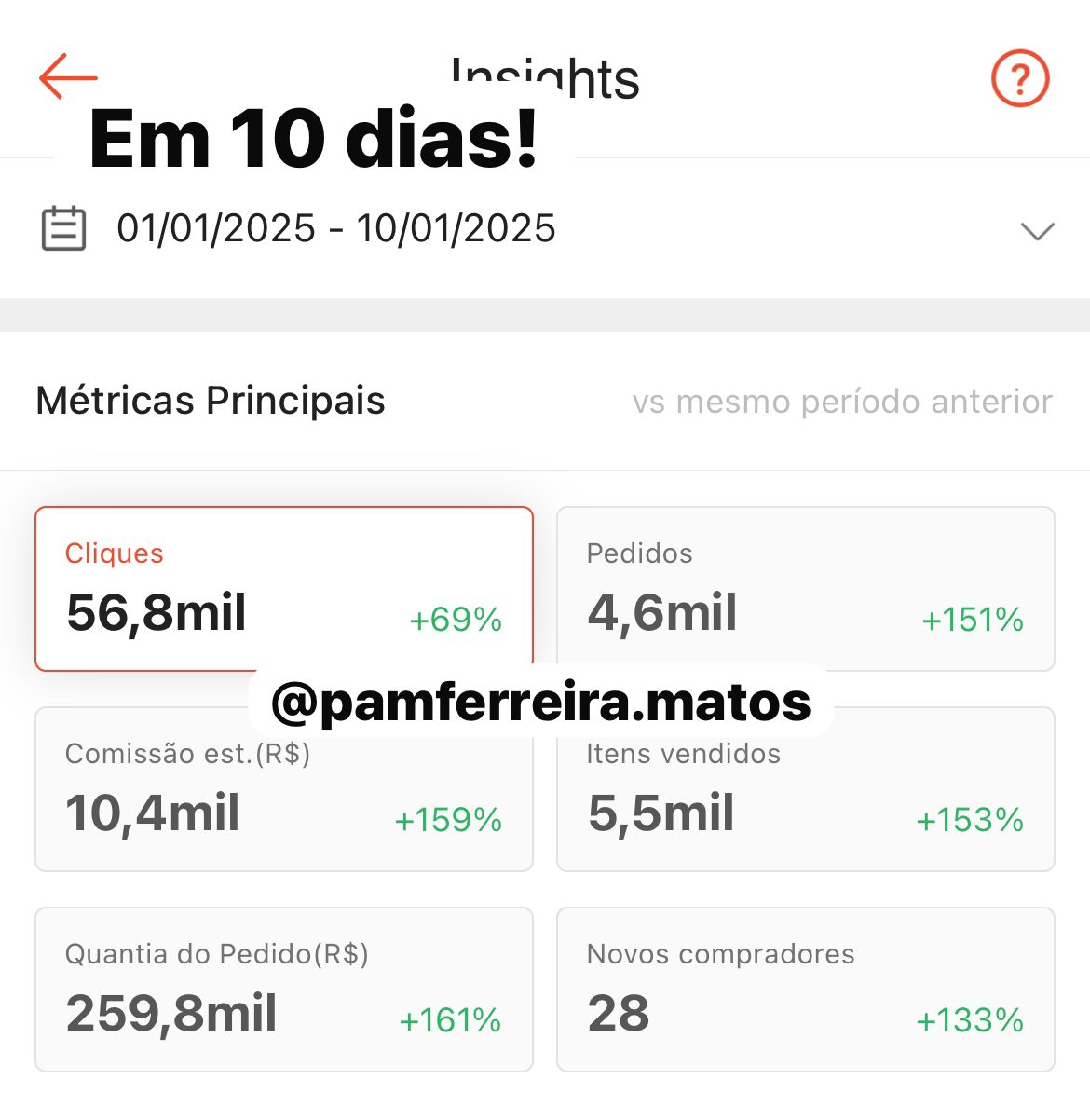View the Quantia do Pedido(R$) metric
This screenshot has width=1090, height=1120.
coord(283,990)
